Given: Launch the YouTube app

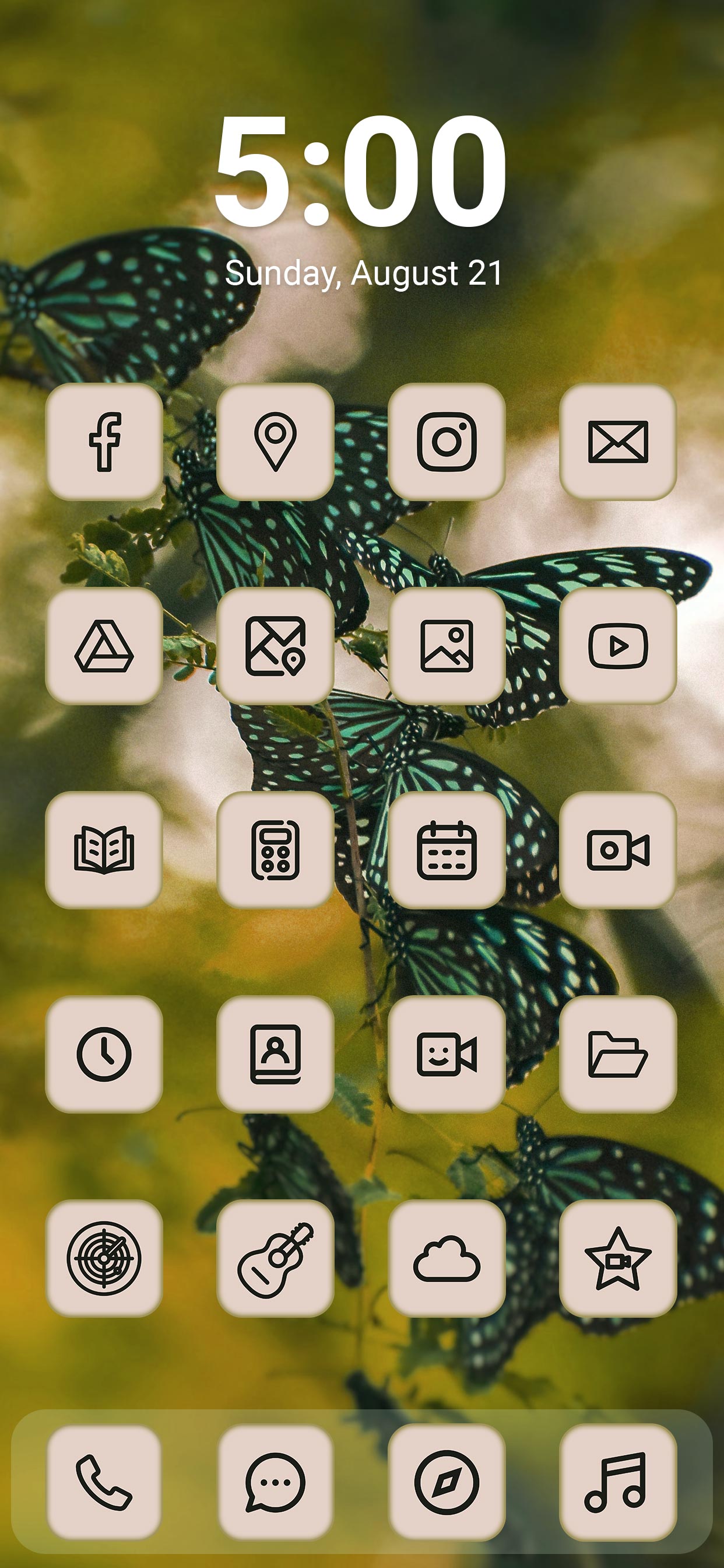Looking at the screenshot, I should click(x=617, y=646).
